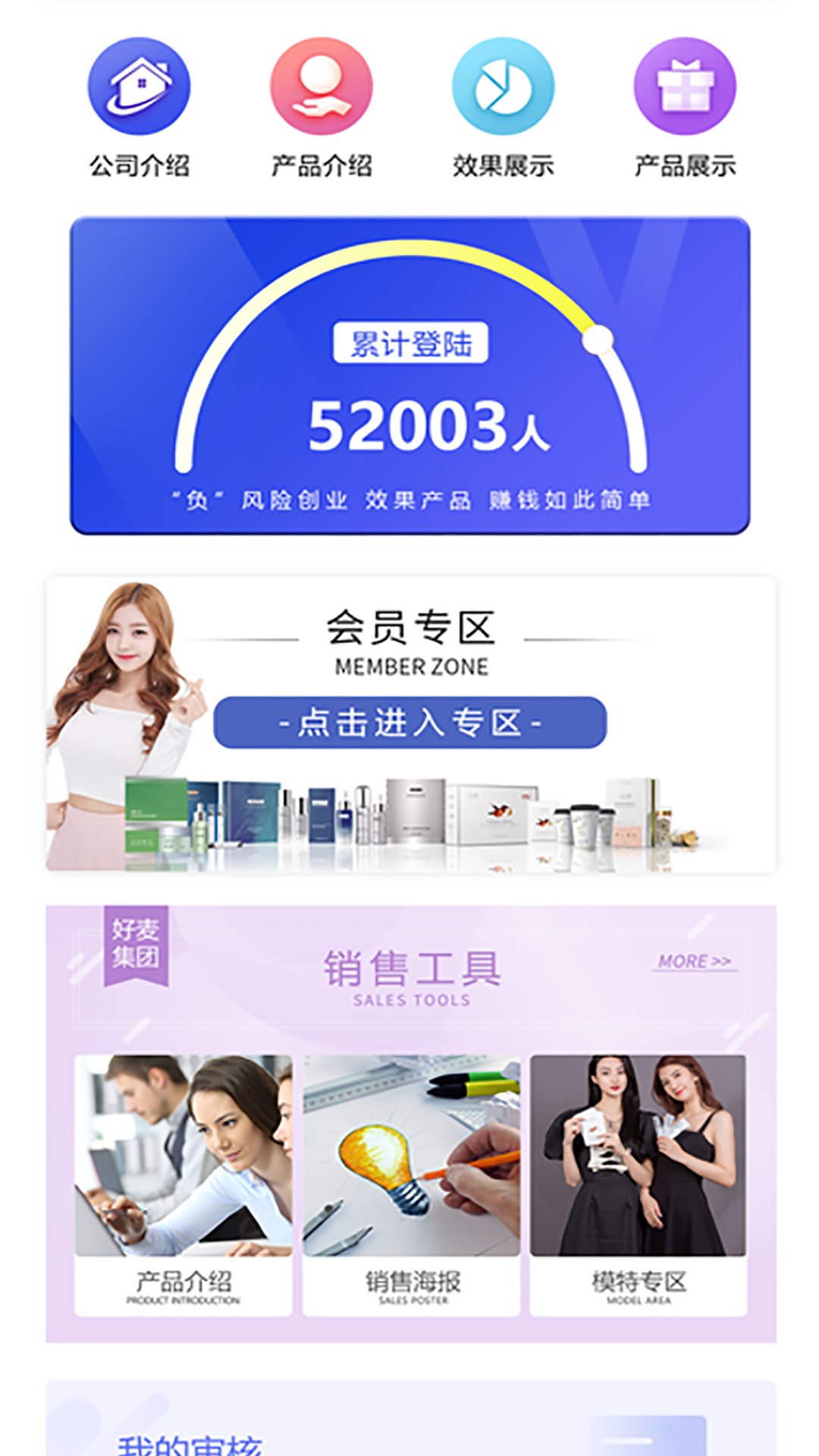819x1456 pixels.
Task: Open the 模特专区 model area card
Action: [639, 1185]
